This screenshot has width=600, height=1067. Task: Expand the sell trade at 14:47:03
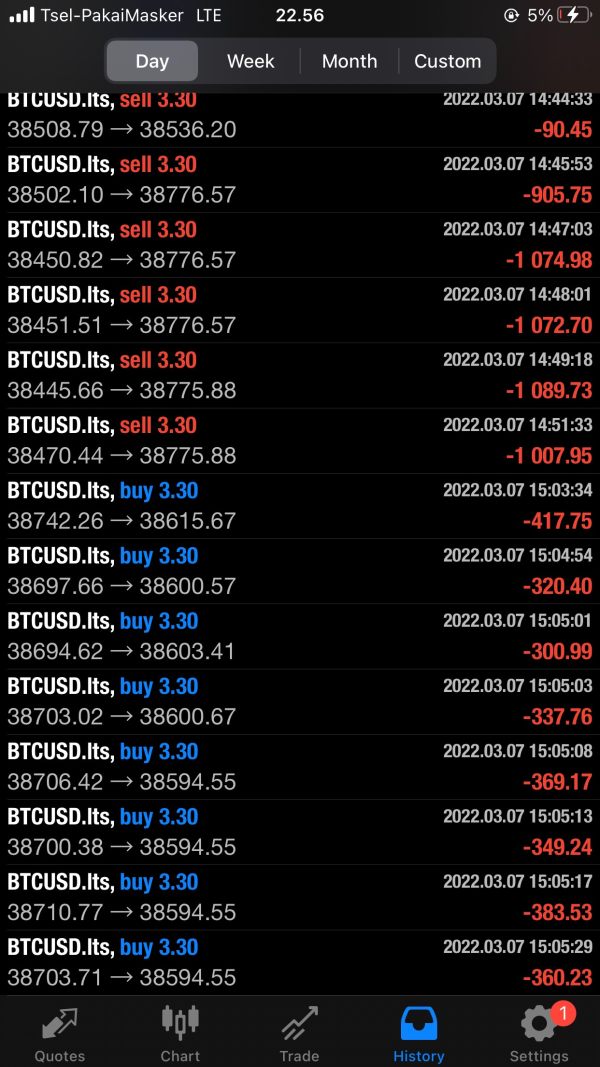[x=300, y=246]
